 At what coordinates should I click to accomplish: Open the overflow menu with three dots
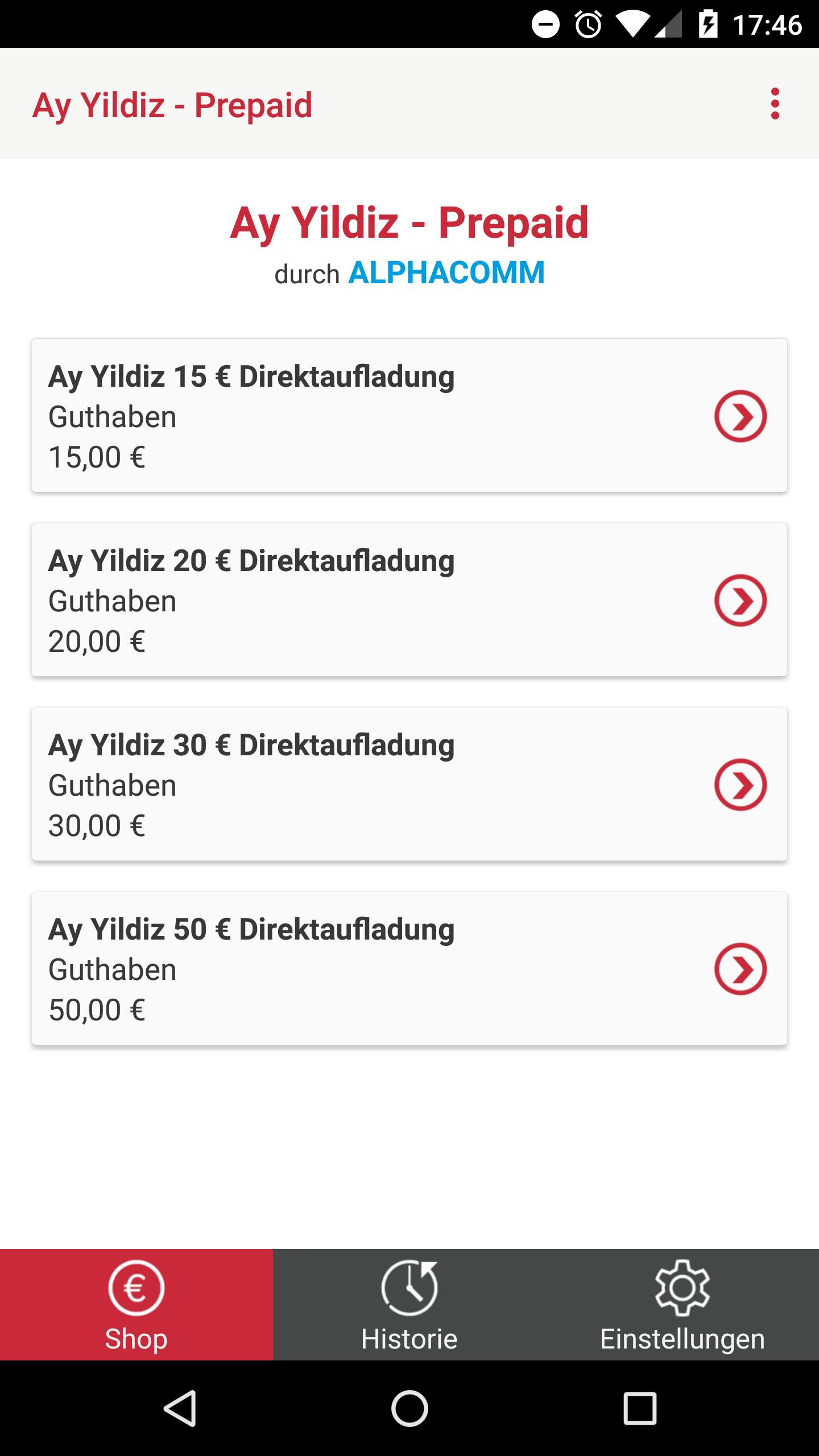(x=774, y=105)
